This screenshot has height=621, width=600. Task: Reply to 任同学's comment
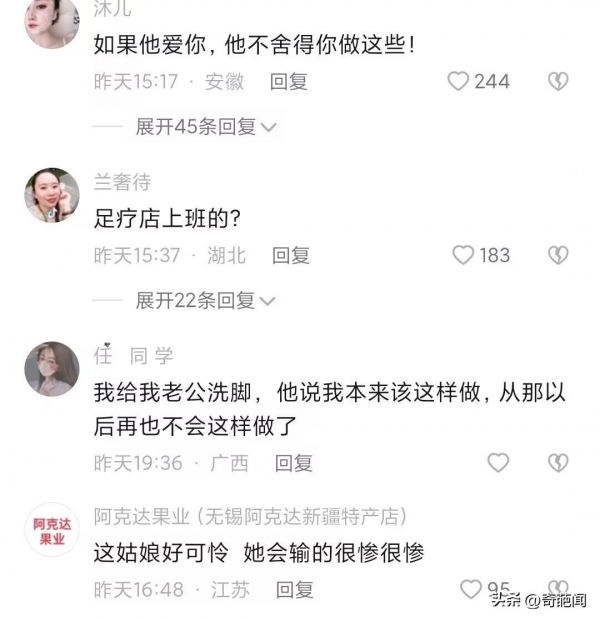click(x=294, y=463)
